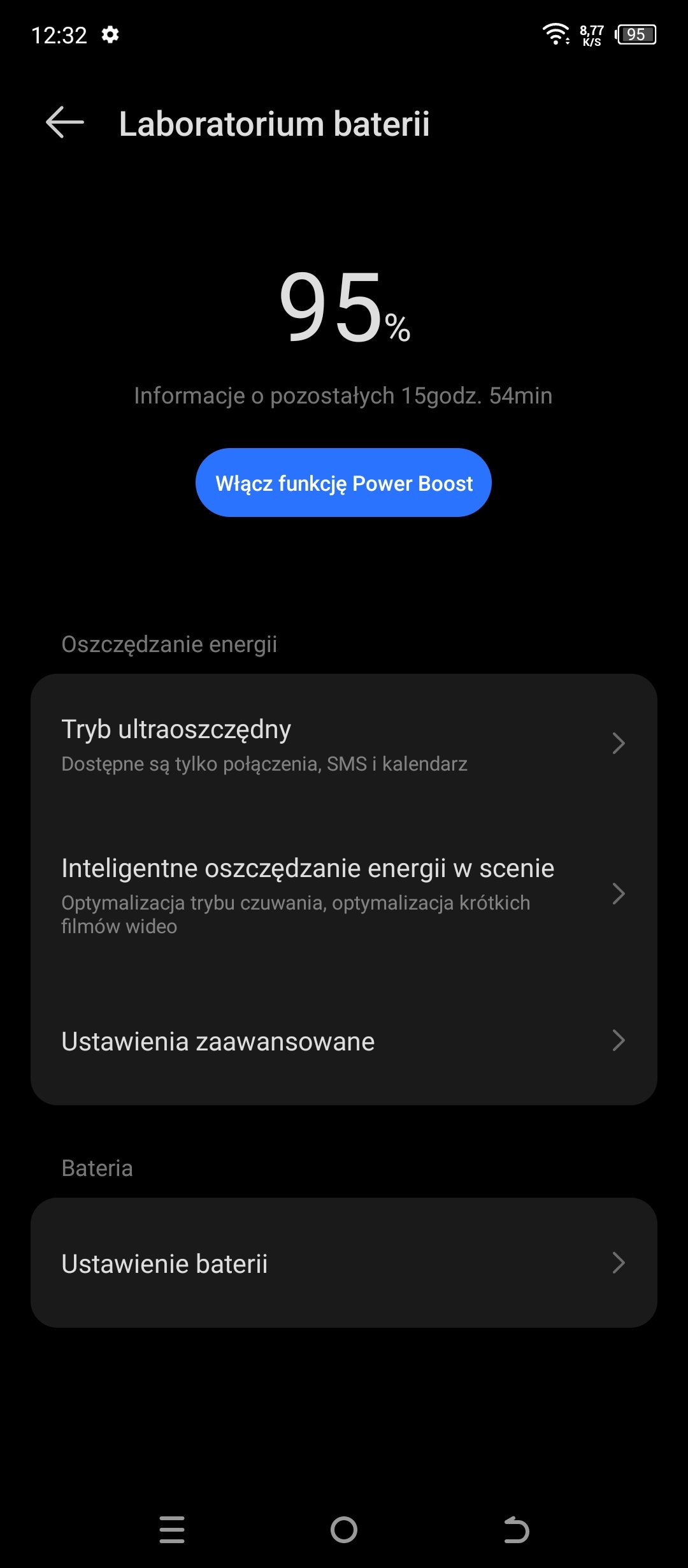Tap Włącz funkcję Power Boost button

pos(343,483)
